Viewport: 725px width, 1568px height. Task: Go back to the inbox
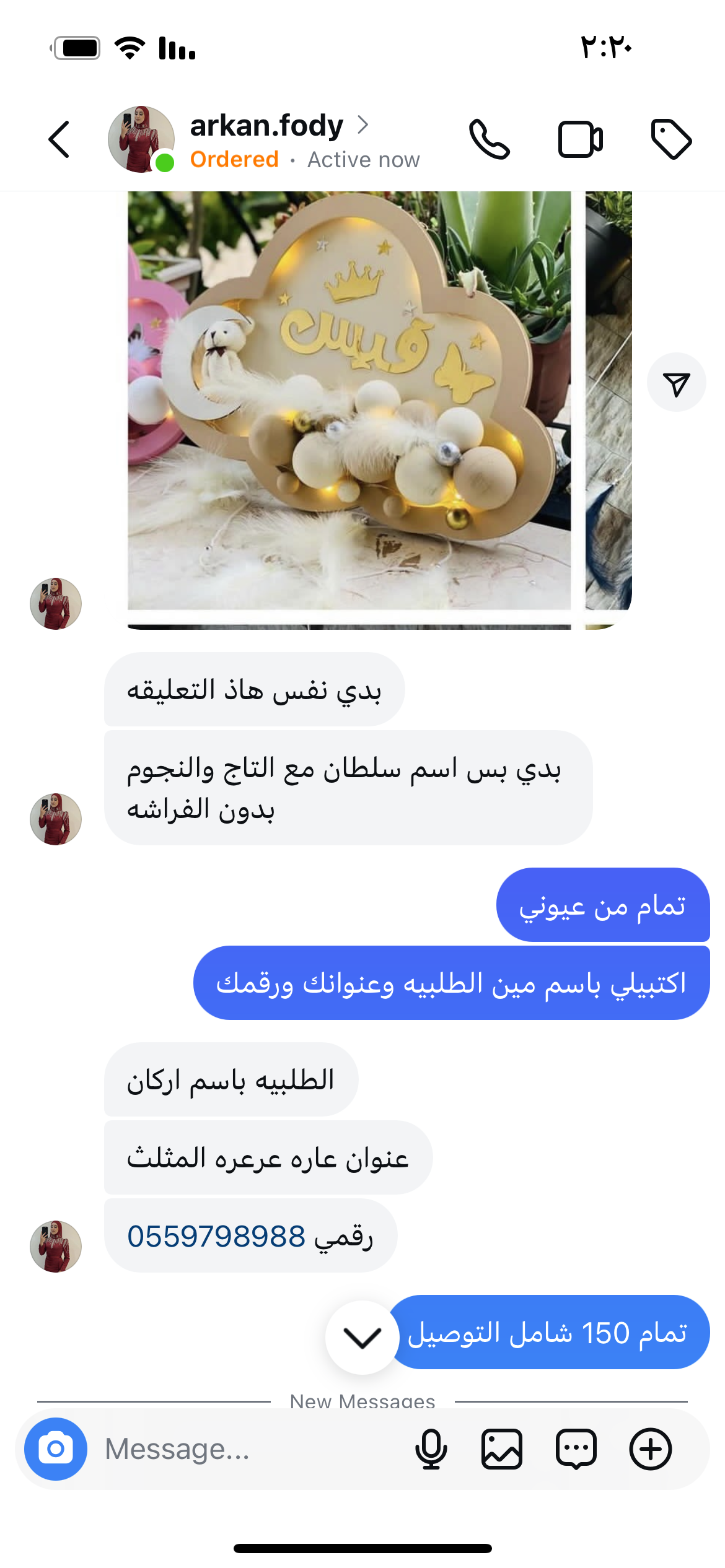pos(59,139)
